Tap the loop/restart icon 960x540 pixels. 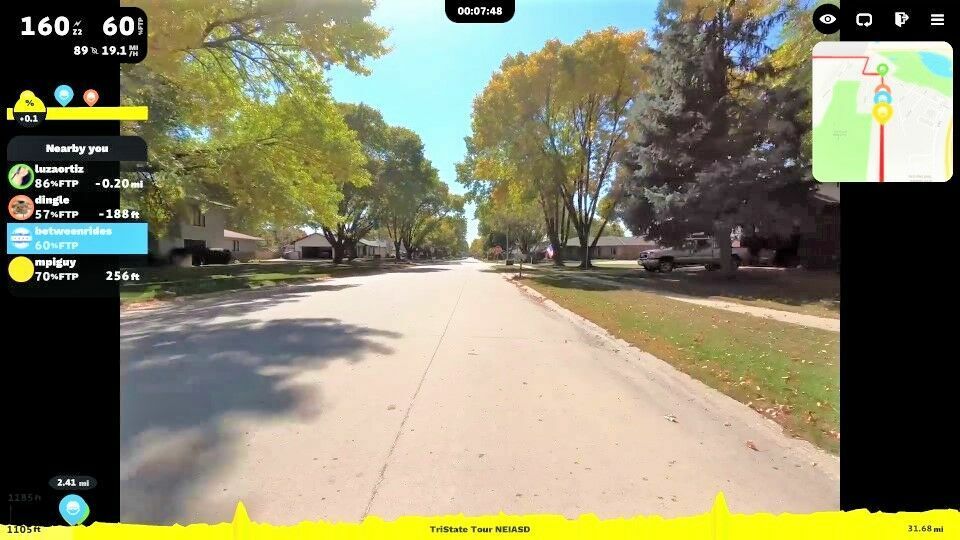[864, 19]
